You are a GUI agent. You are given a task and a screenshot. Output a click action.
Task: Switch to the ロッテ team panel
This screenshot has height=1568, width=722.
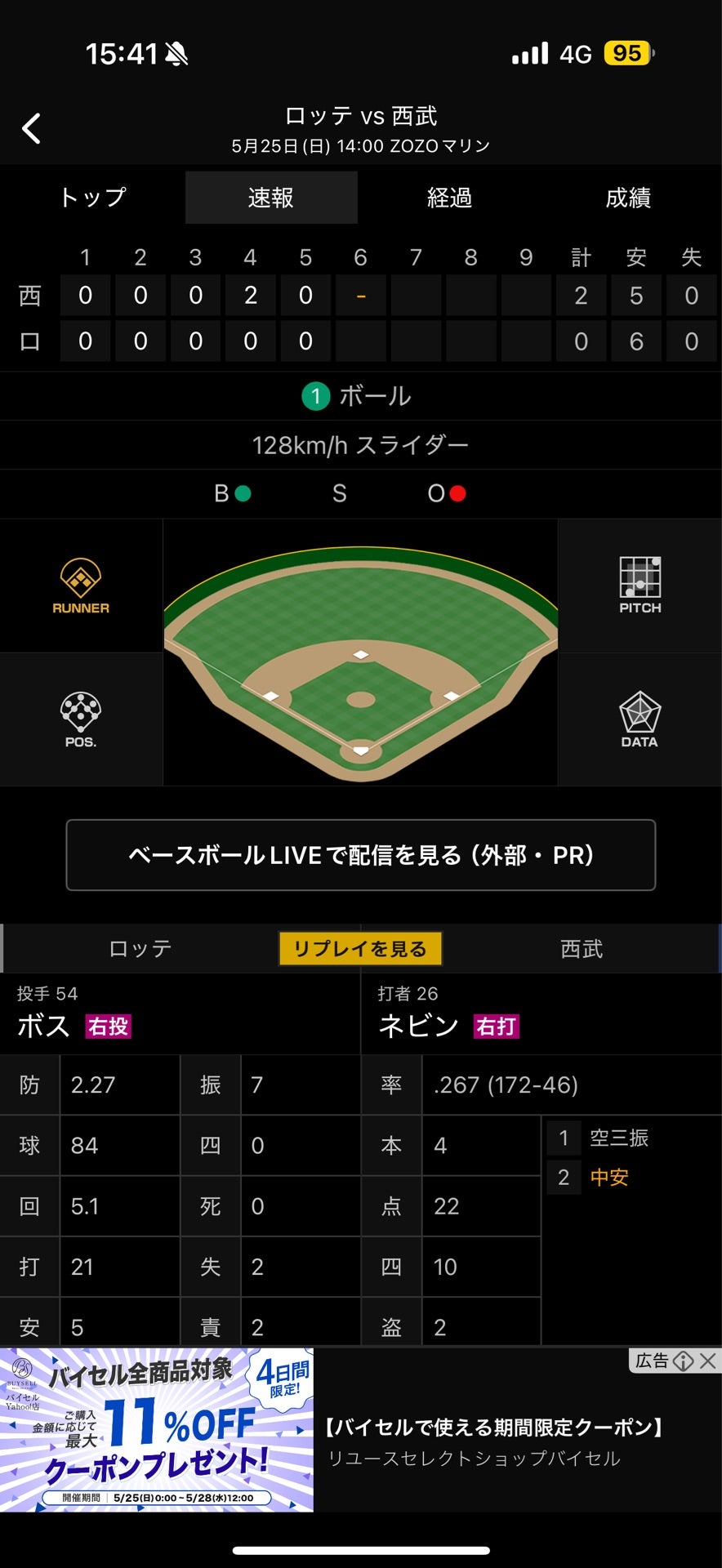(x=140, y=949)
